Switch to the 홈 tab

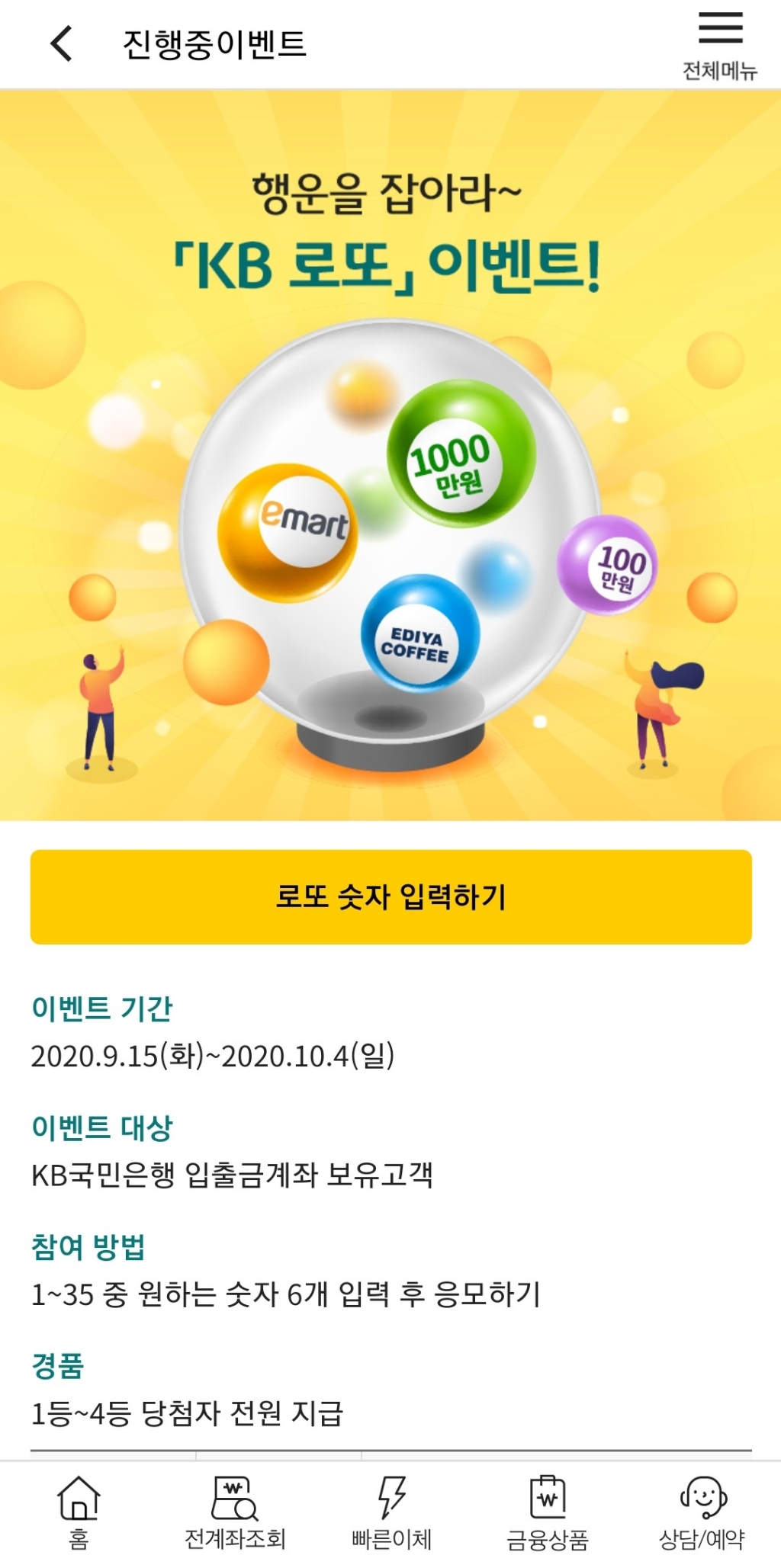(79, 1512)
